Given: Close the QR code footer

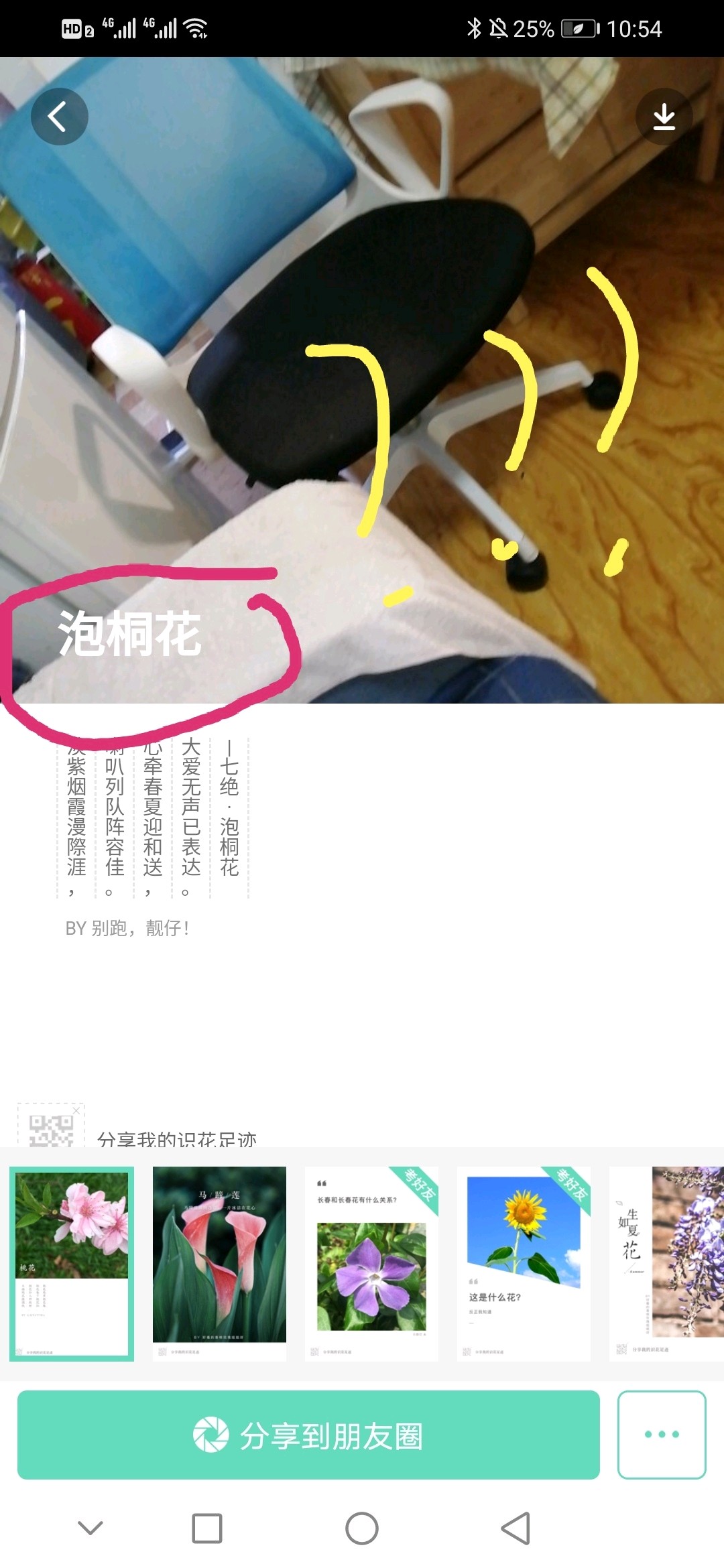Looking at the screenshot, I should tap(76, 1110).
